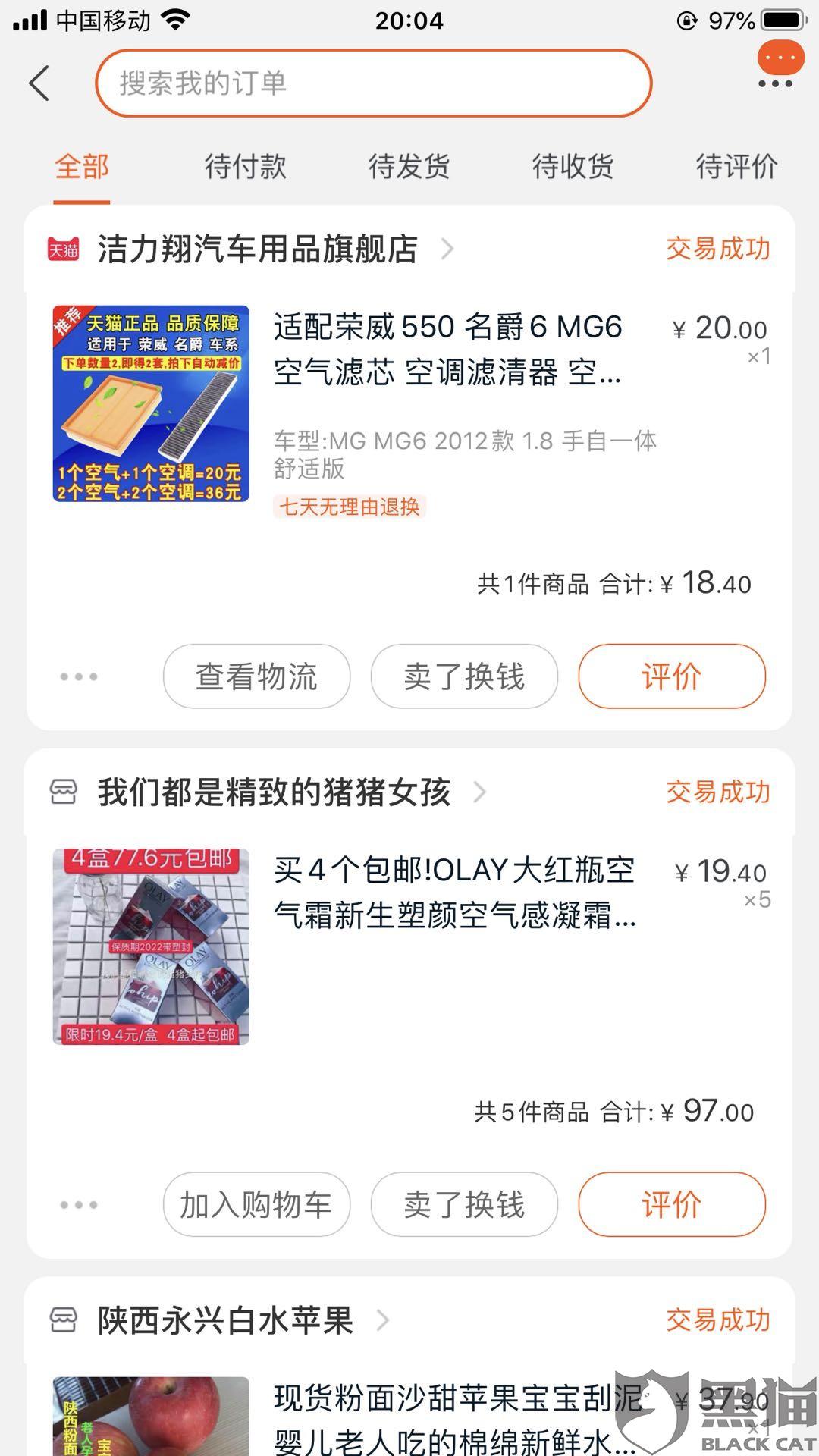The image size is (819, 1456).
Task: Switch to the 待发货 tab
Action: [409, 166]
